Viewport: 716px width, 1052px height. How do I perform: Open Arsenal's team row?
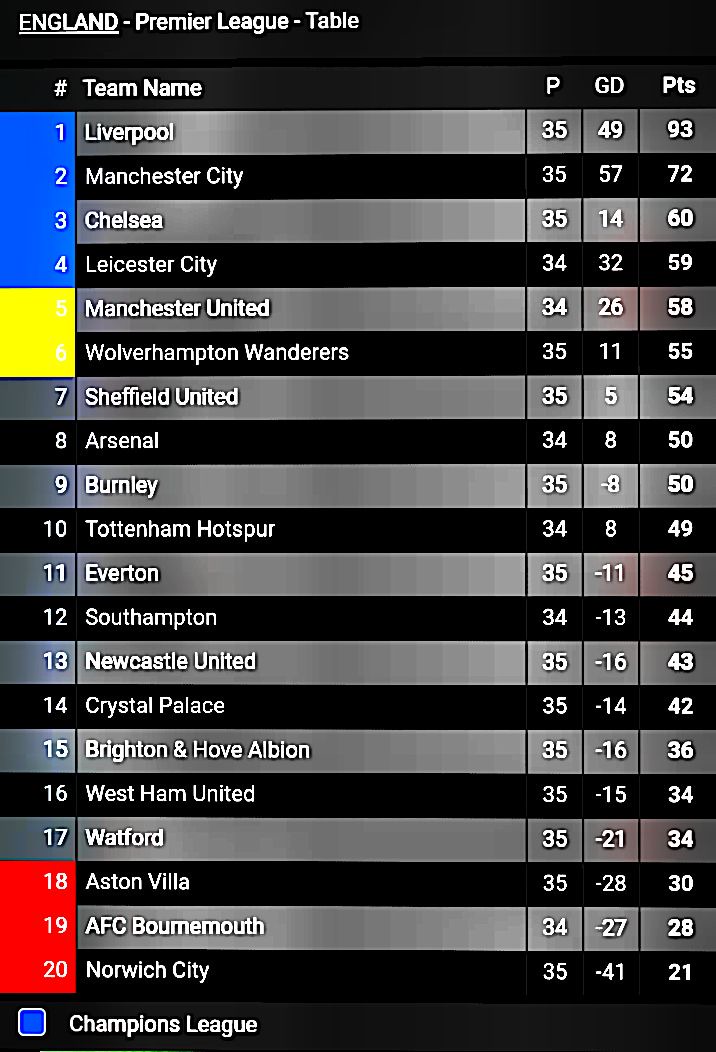(x=122, y=441)
